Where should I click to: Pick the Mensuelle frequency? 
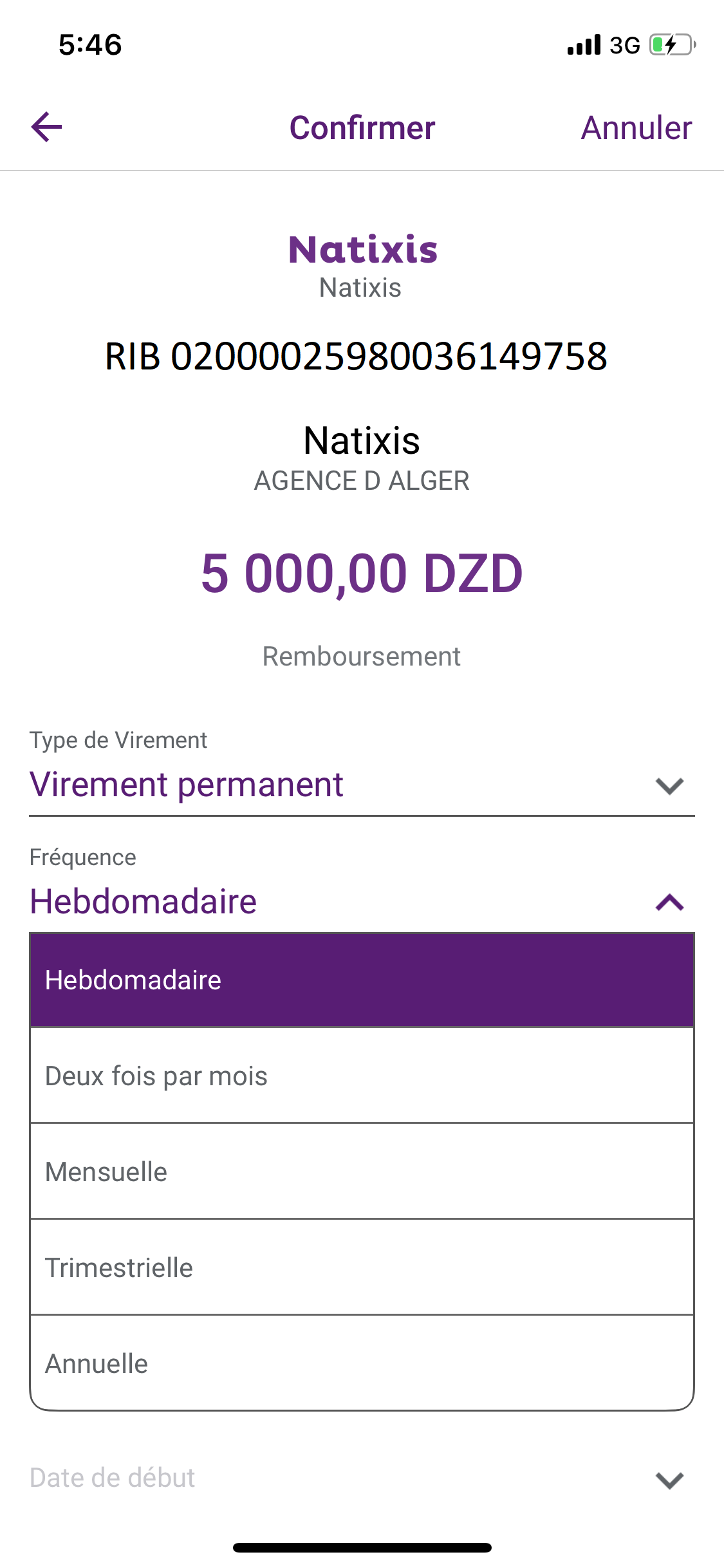(361, 1171)
